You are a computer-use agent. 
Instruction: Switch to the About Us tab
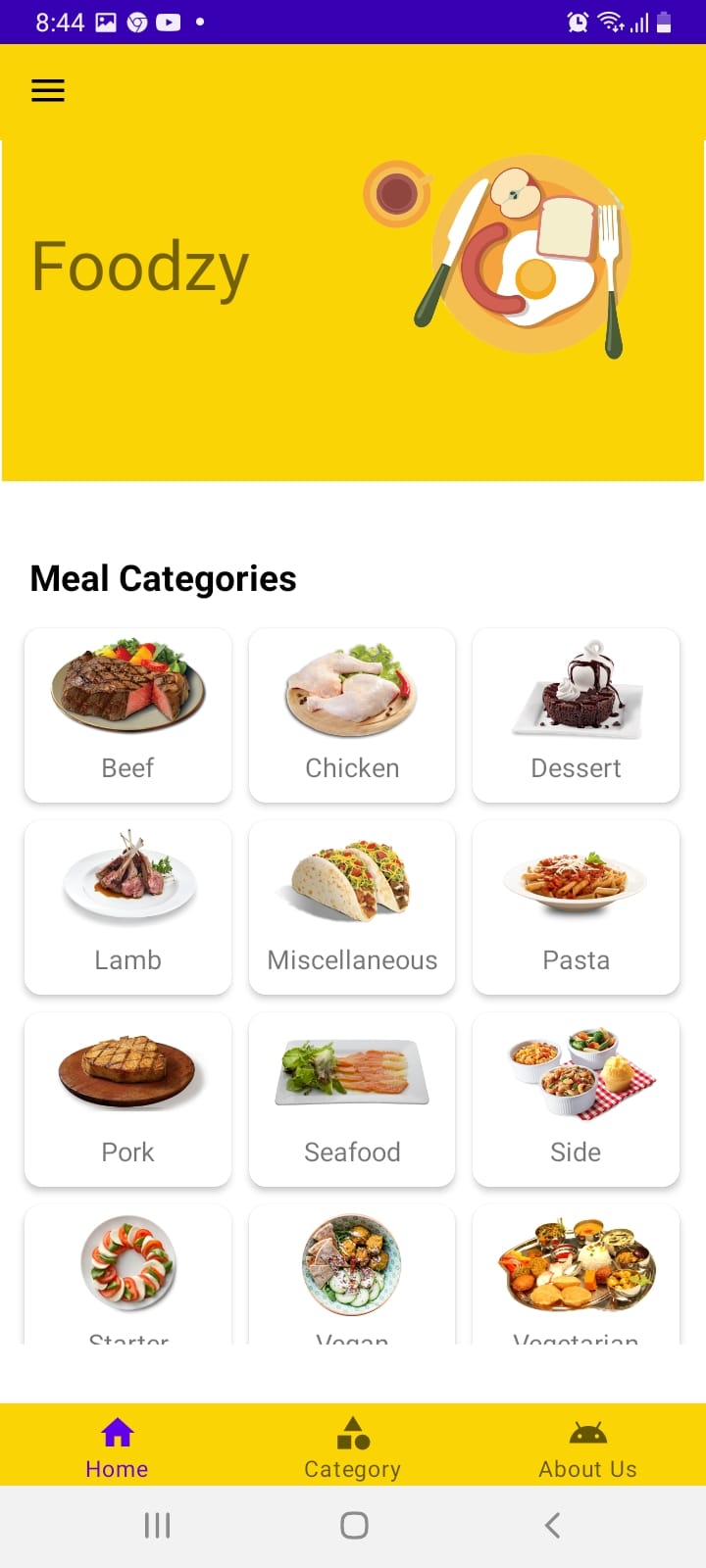point(586,1467)
